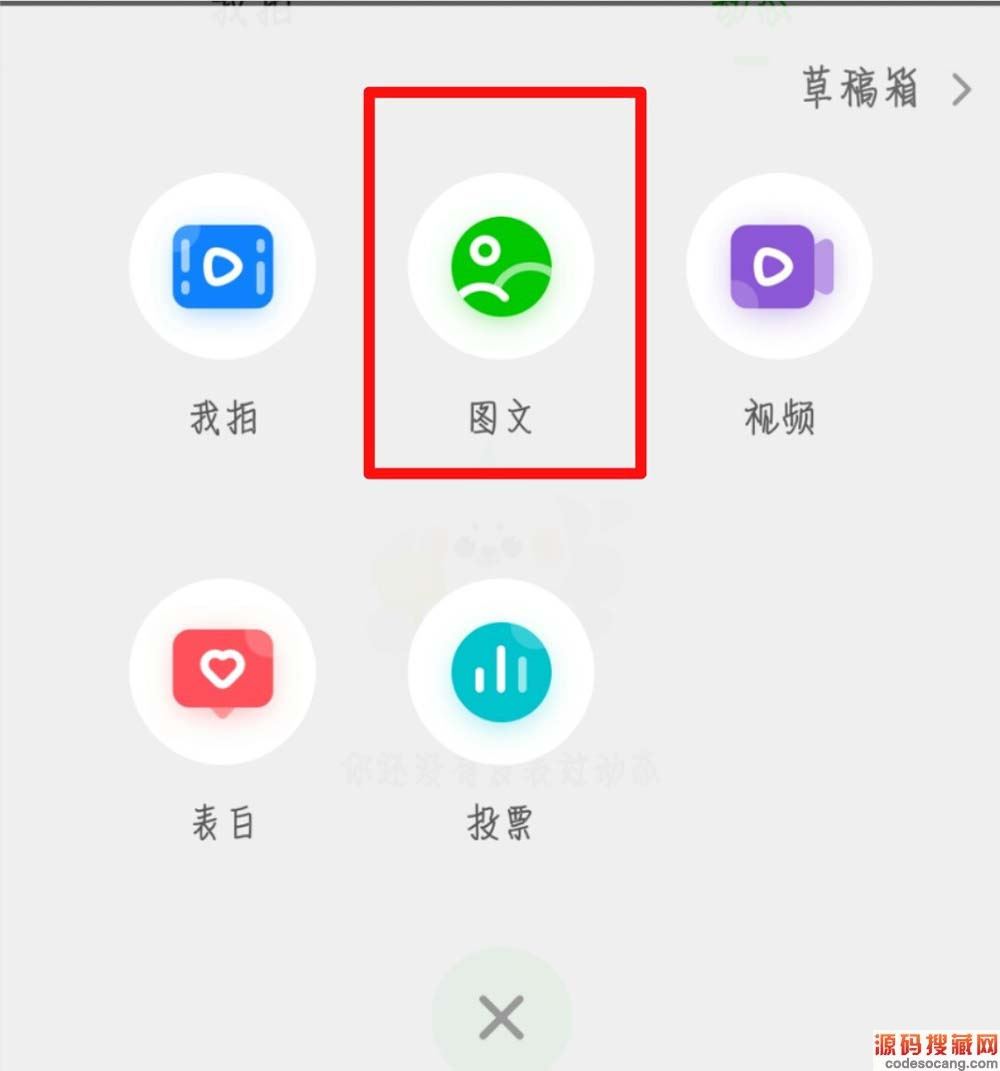Create a 投票 poll
The height and width of the screenshot is (1071, 1000).
click(501, 672)
